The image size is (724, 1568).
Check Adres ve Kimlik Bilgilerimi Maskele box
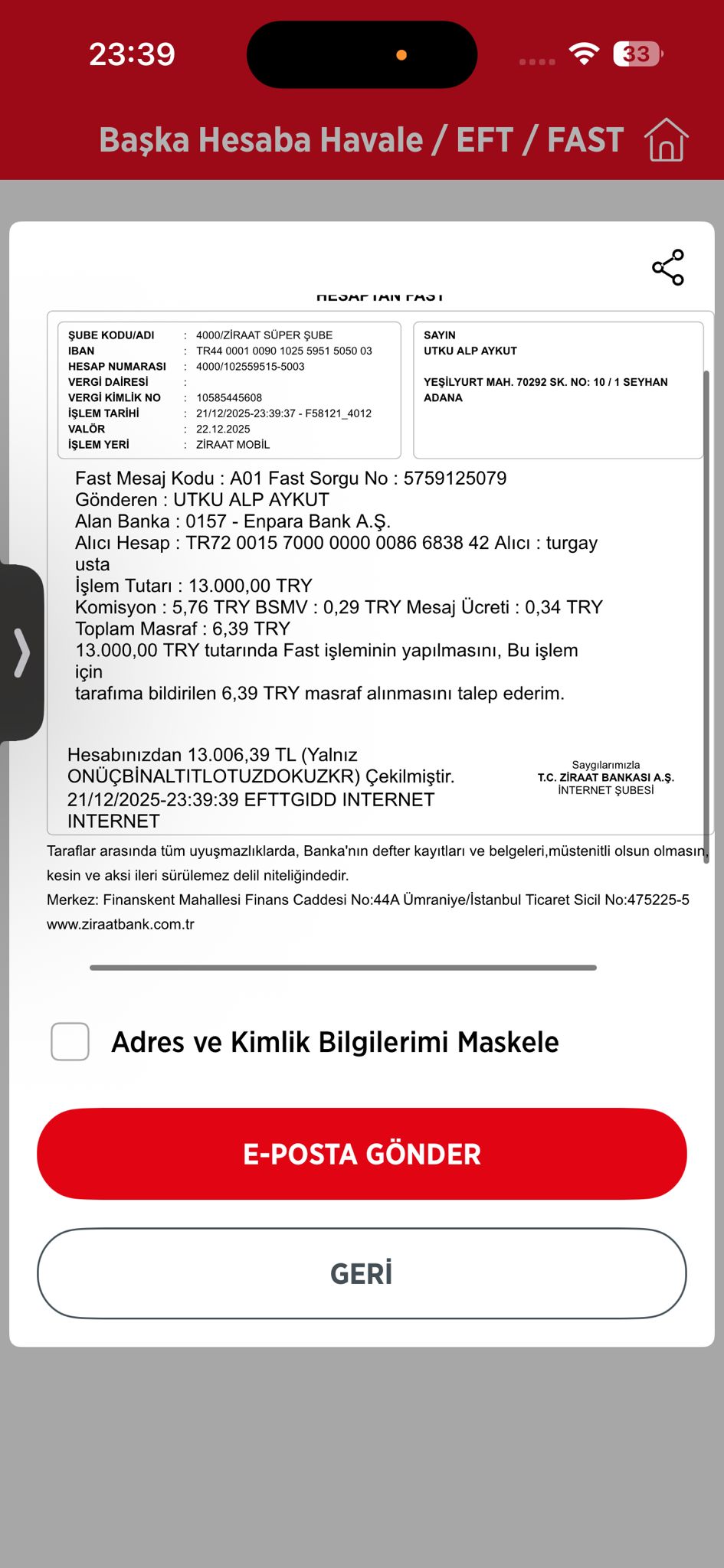[70, 1041]
